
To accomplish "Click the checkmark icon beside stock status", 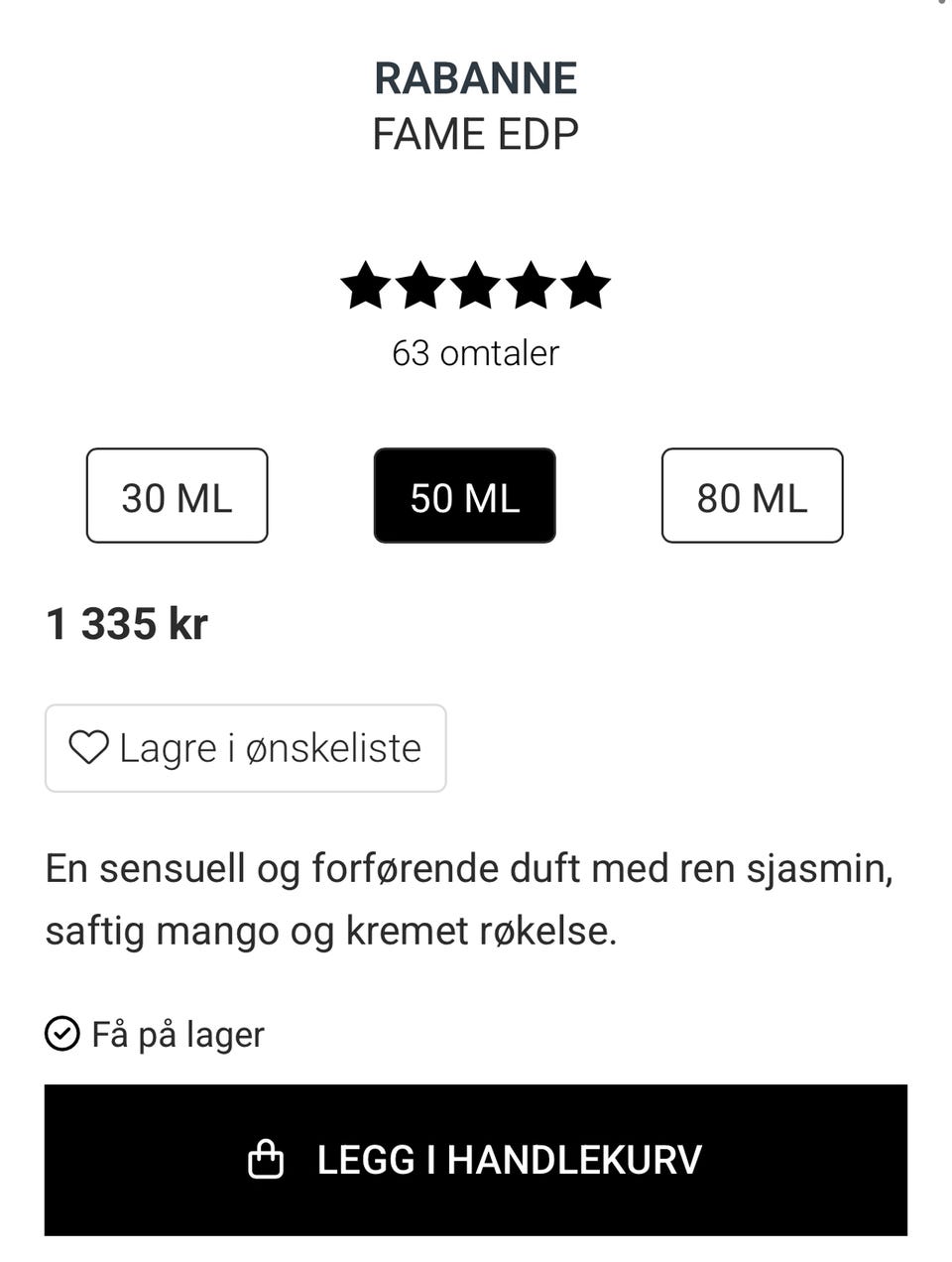I will pos(62,1034).
